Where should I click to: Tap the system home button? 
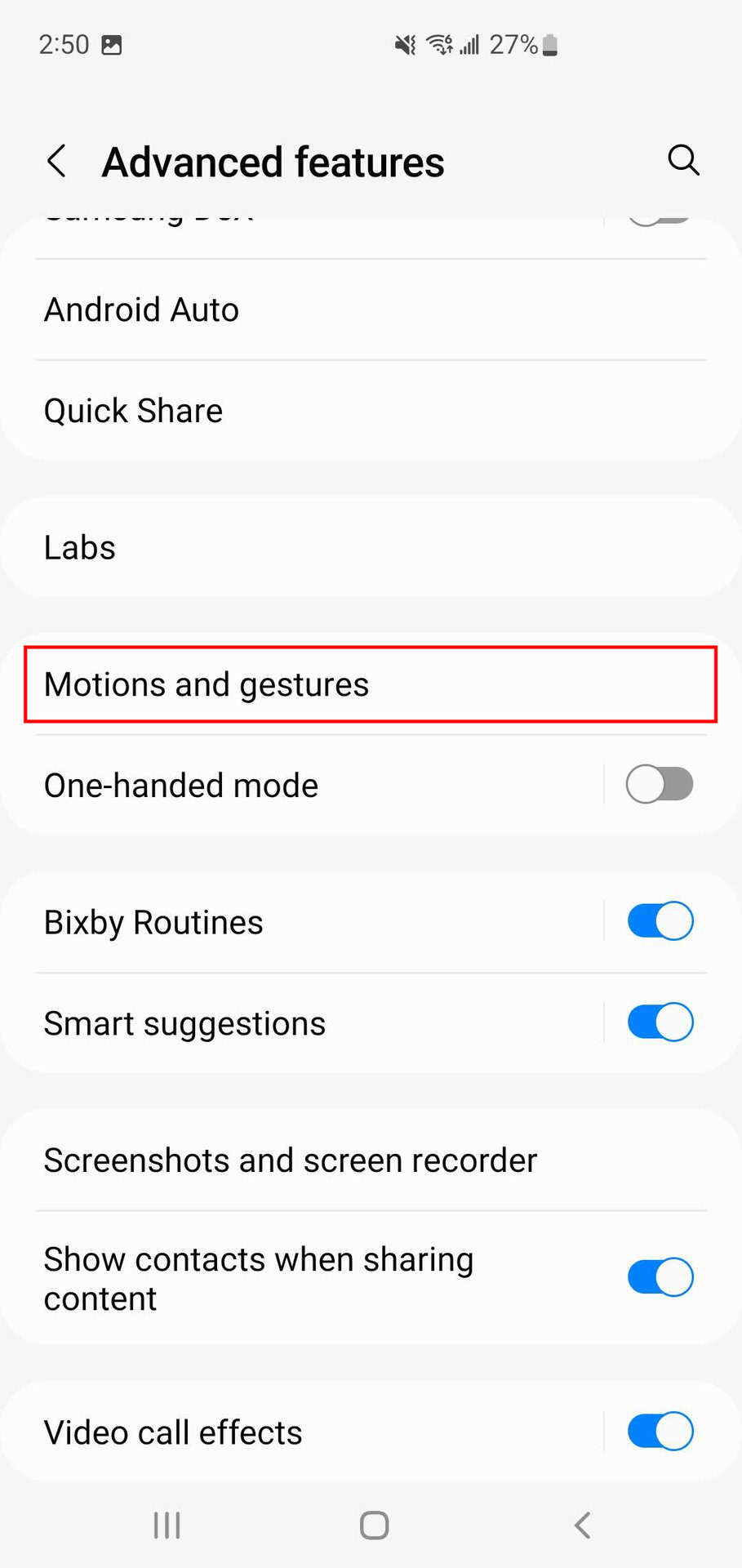click(374, 1525)
